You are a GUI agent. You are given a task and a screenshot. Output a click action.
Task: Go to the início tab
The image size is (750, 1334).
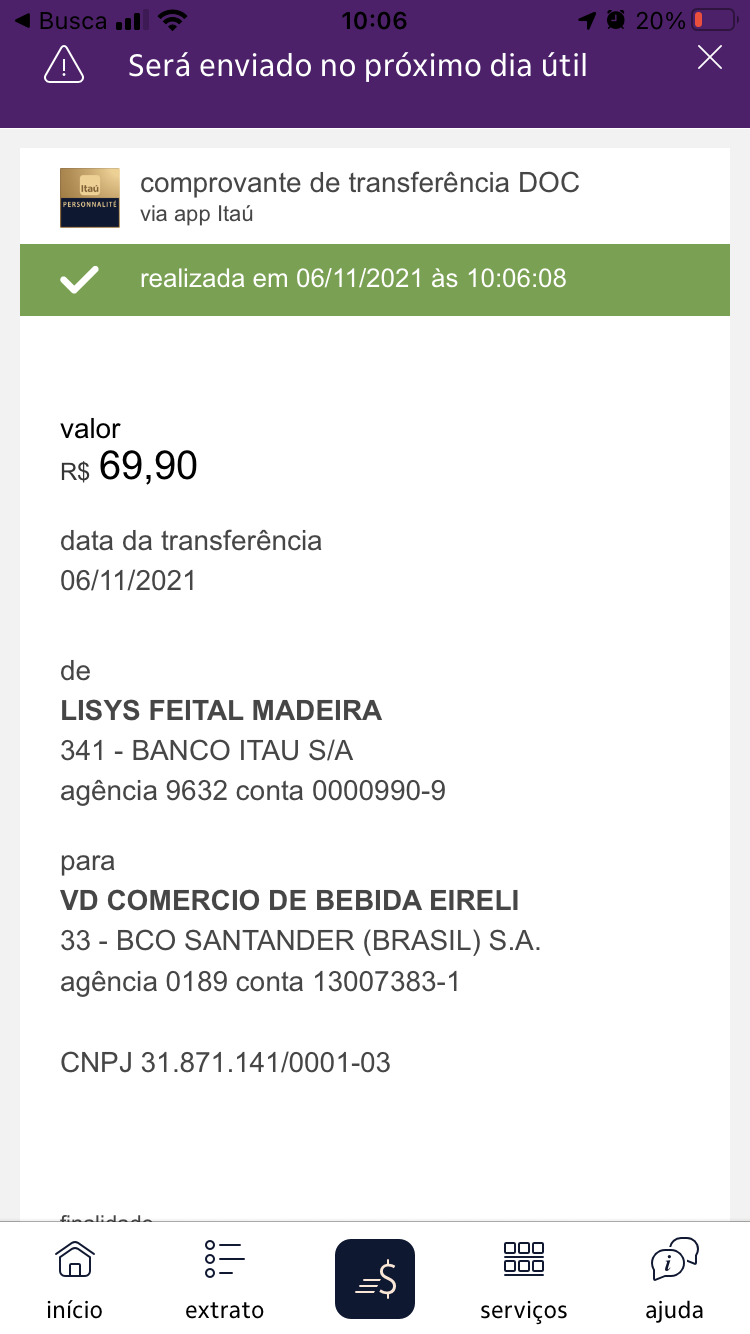74,1278
